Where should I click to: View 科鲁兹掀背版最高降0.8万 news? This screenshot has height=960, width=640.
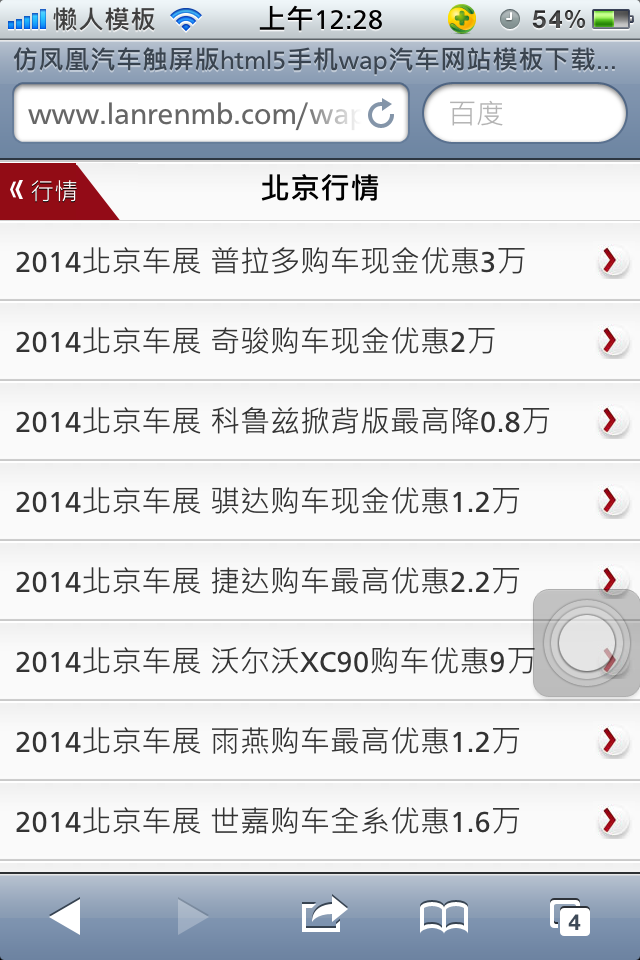click(282, 422)
